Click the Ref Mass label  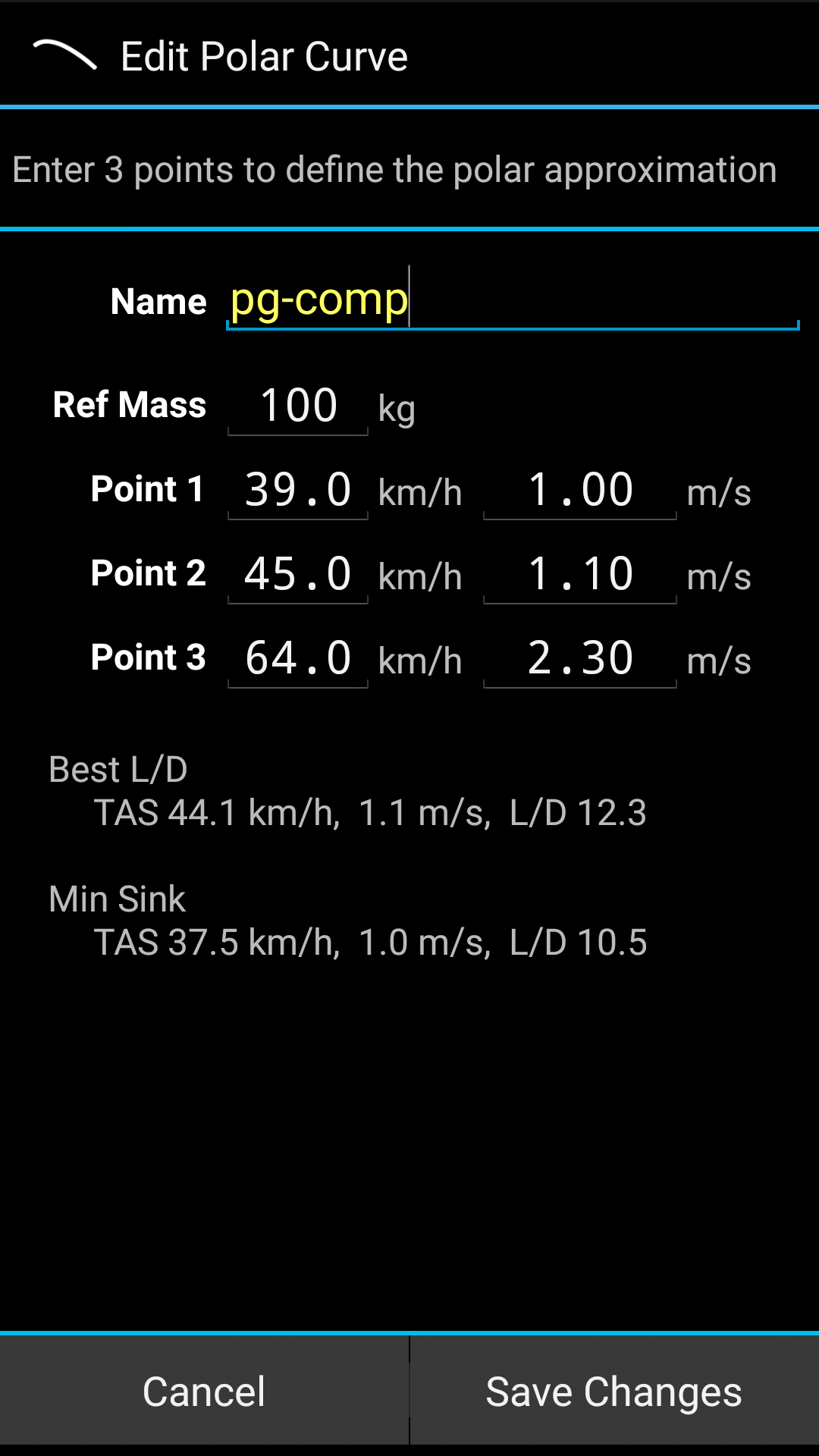pyautogui.click(x=129, y=404)
